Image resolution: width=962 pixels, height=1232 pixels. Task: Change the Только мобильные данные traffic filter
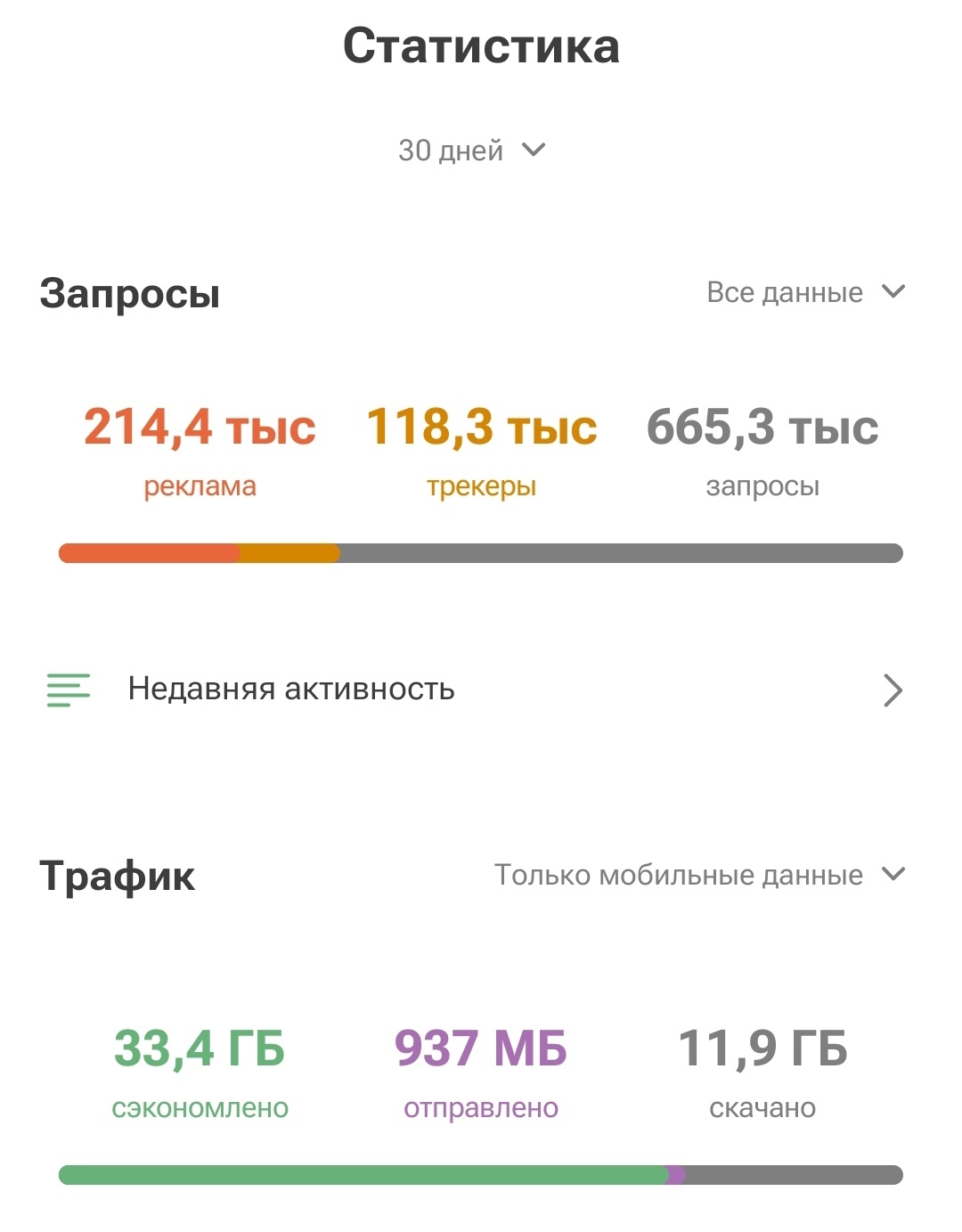[x=698, y=875]
